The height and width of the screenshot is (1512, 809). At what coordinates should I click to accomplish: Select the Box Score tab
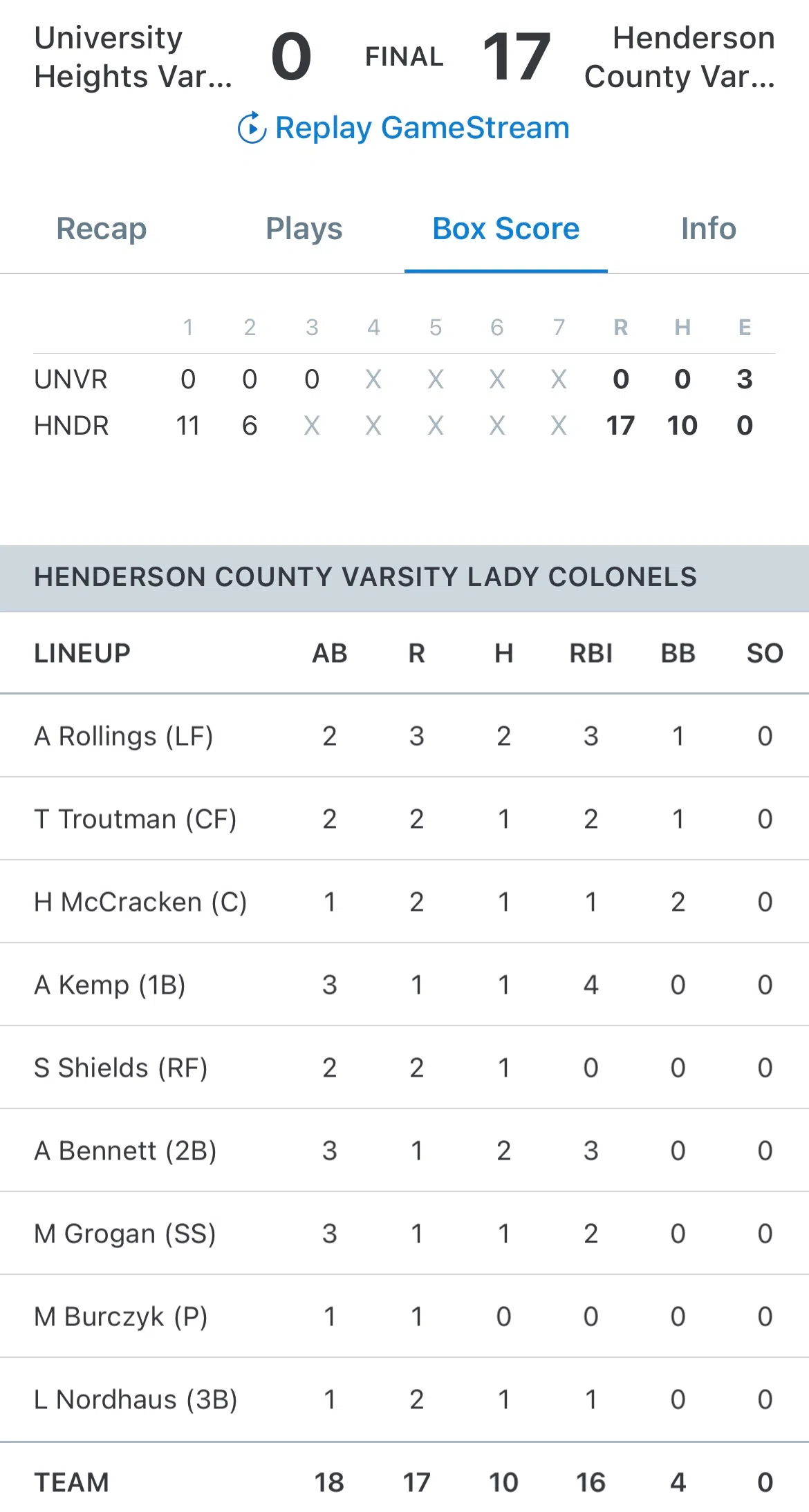506,229
